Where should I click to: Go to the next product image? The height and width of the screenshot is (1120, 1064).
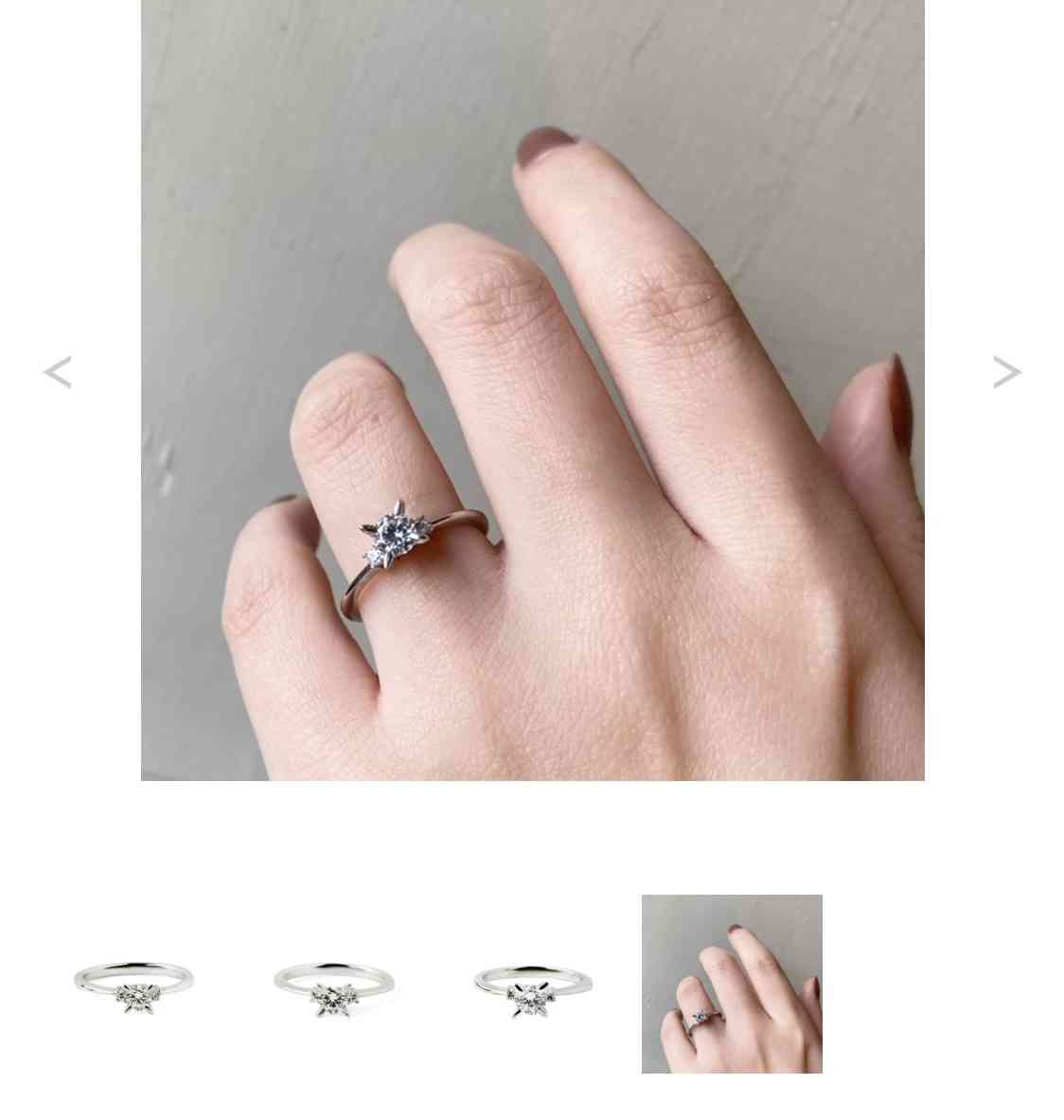click(1006, 372)
